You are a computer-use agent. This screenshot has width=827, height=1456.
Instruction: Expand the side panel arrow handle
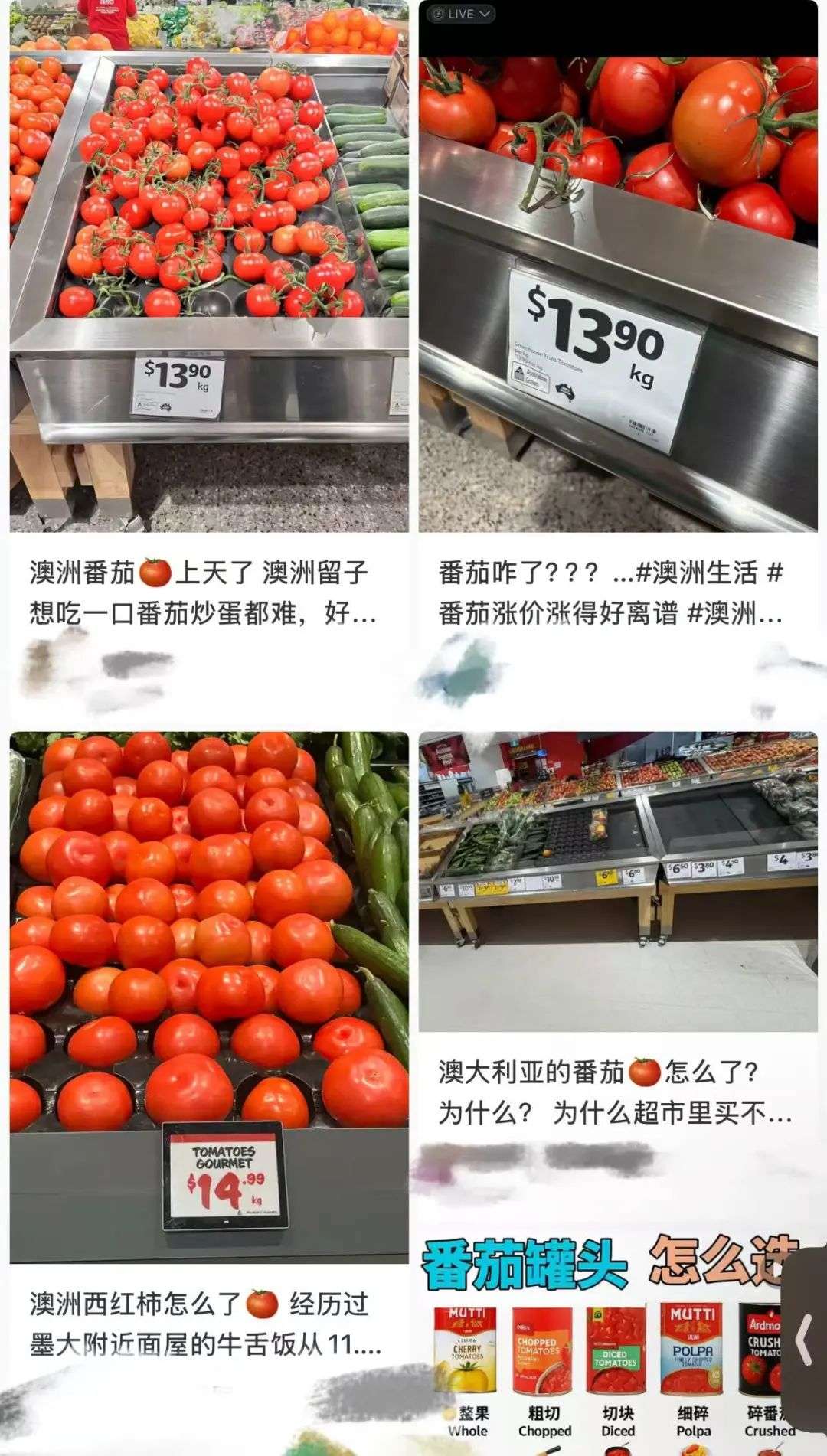tap(804, 1340)
